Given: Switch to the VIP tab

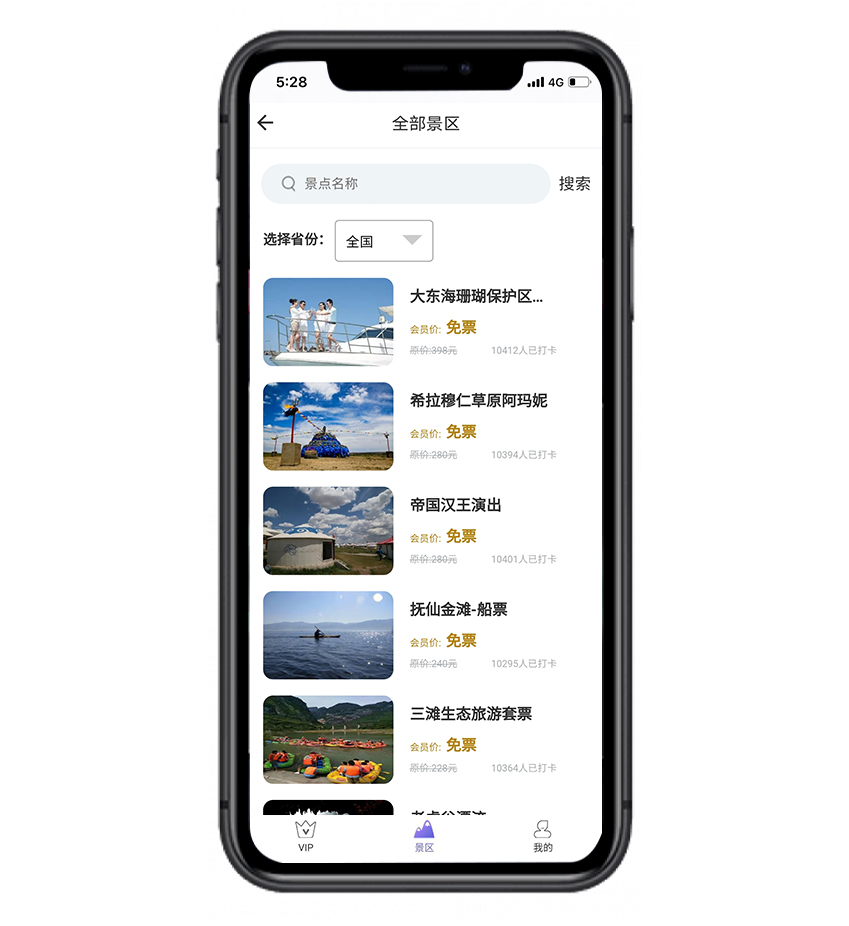Looking at the screenshot, I should click(x=306, y=836).
